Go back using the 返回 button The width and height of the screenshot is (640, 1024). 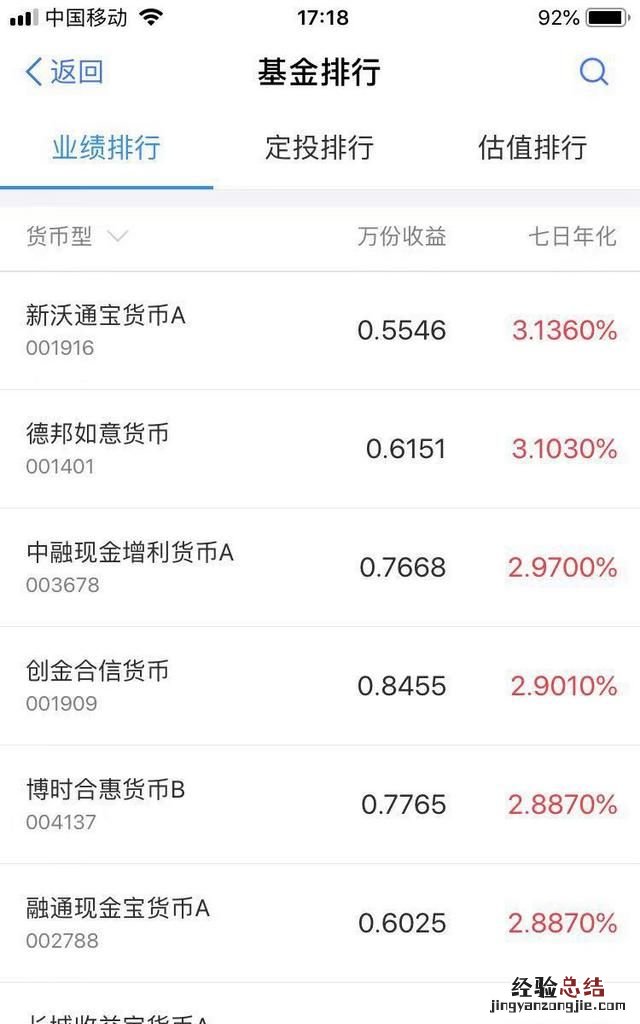(64, 72)
